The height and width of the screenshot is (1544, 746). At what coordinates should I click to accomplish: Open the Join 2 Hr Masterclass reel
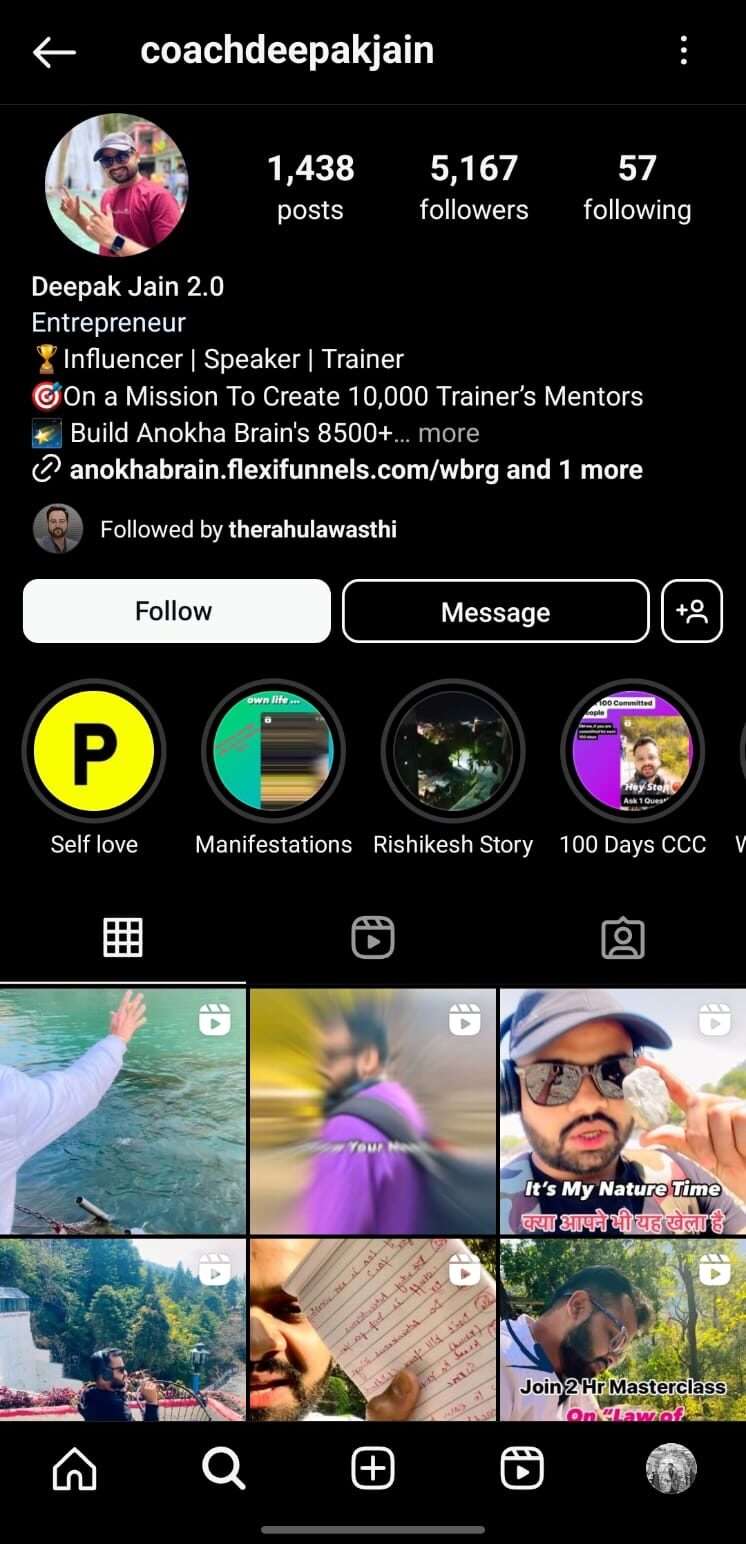click(622, 1330)
